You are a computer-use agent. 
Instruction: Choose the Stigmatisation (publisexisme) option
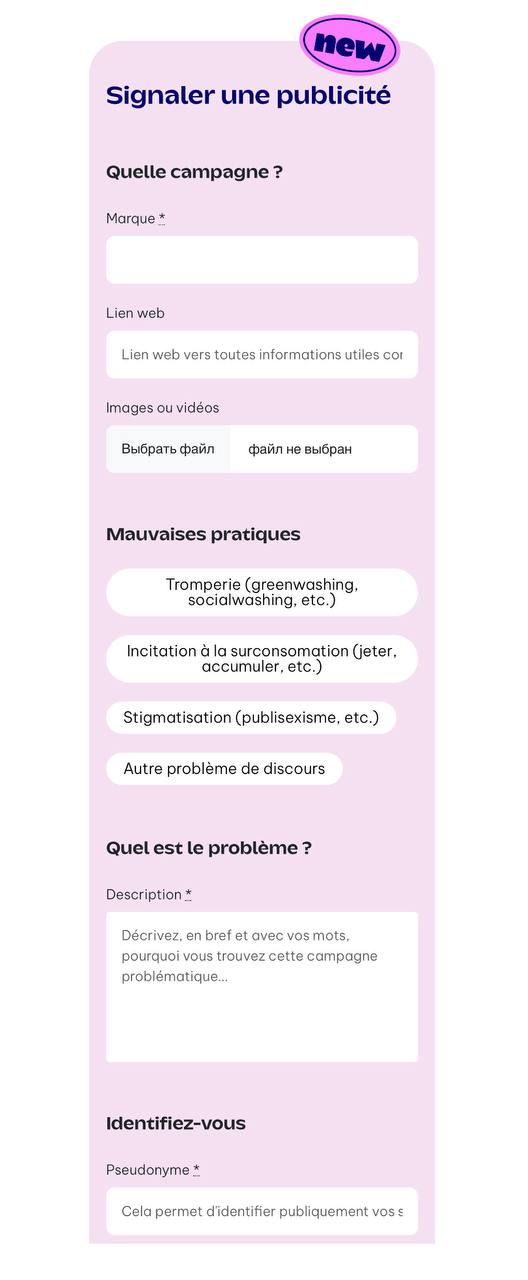(251, 718)
